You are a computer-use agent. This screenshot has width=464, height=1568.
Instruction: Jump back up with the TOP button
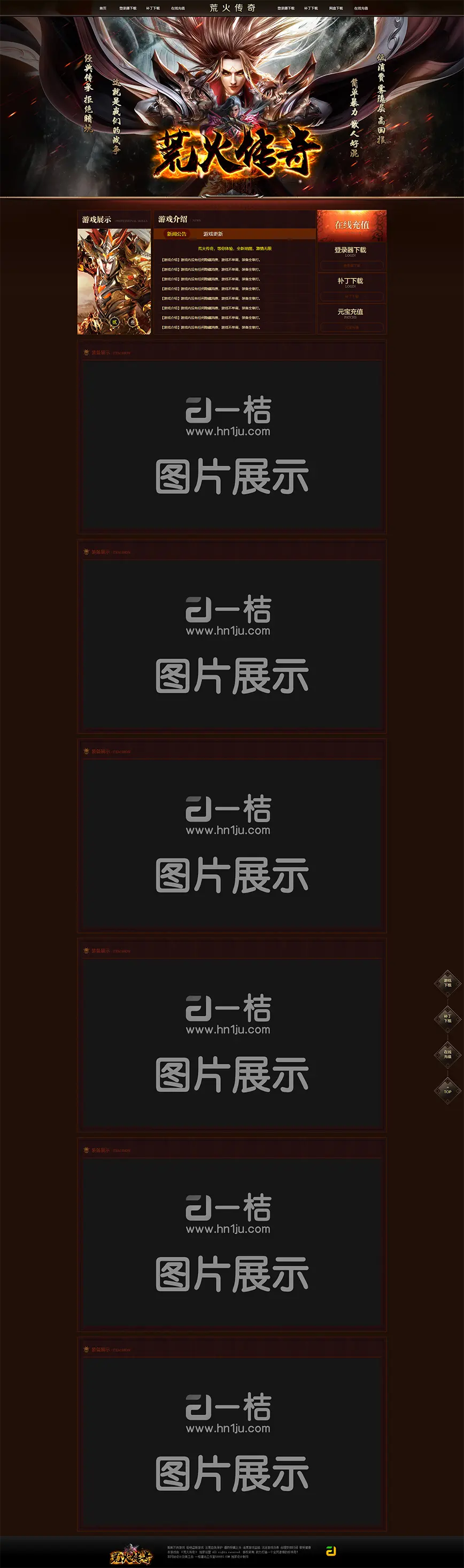point(447,1090)
